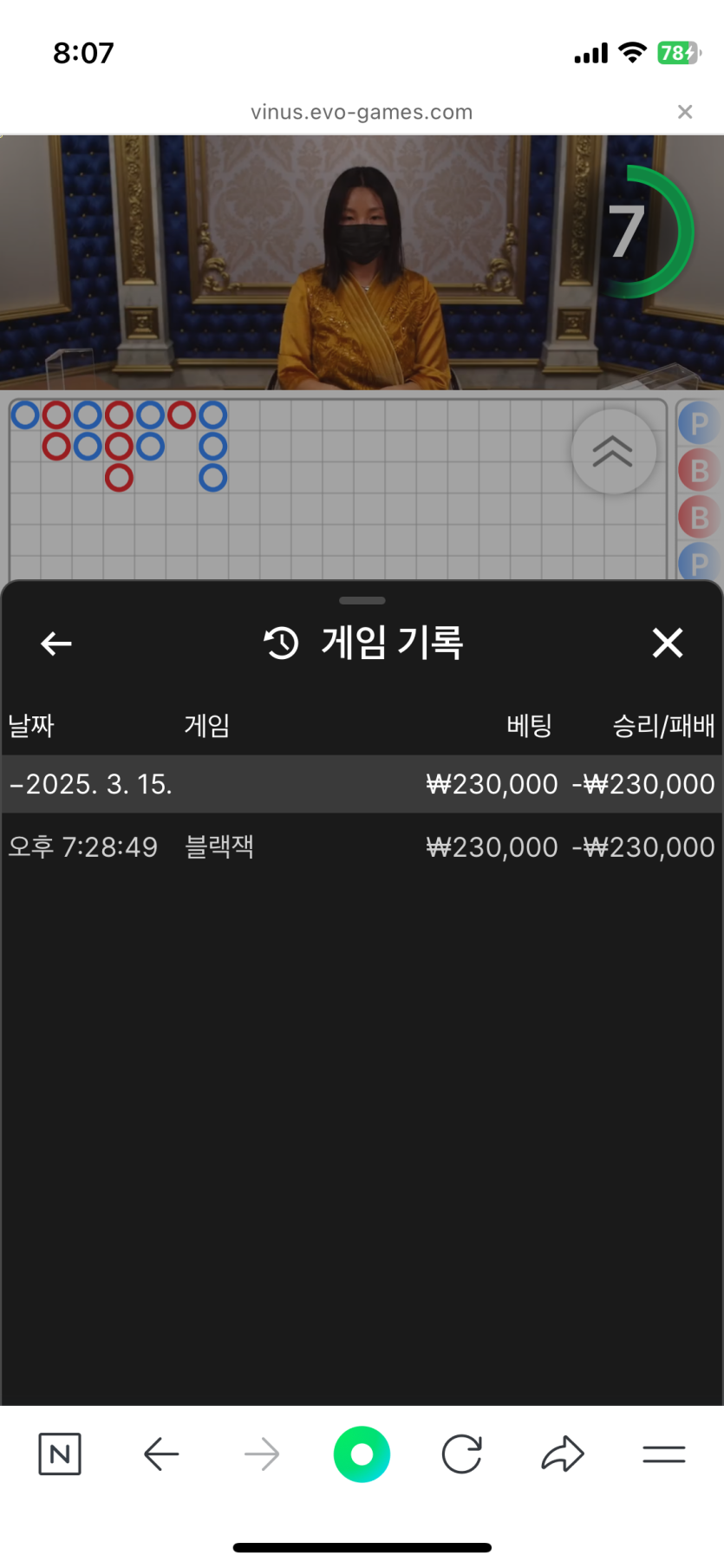This screenshot has height=1568, width=724.
Task: Share this page
Action: 563,1454
